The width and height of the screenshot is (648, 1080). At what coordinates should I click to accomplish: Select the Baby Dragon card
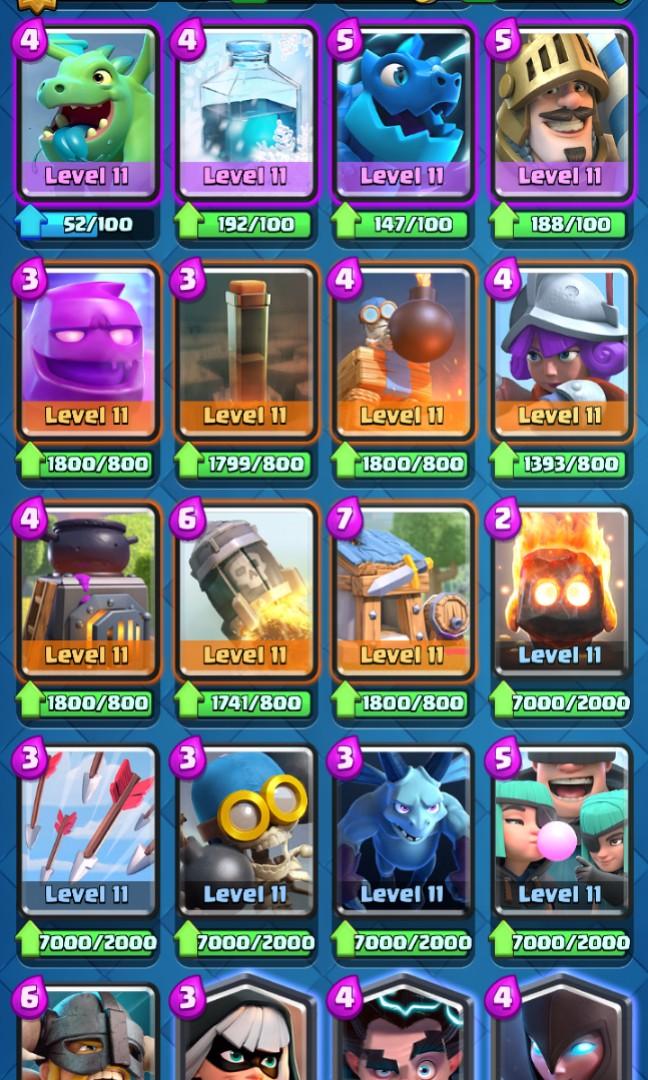pyautogui.click(x=88, y=112)
